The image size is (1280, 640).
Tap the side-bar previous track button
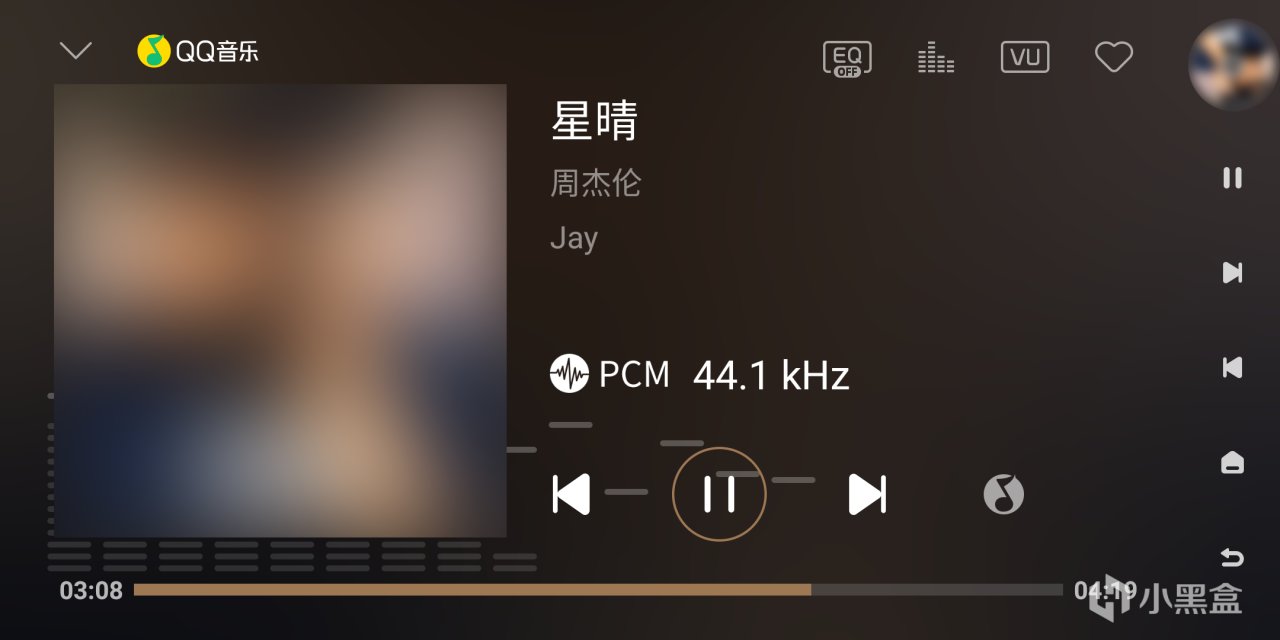click(x=1232, y=367)
